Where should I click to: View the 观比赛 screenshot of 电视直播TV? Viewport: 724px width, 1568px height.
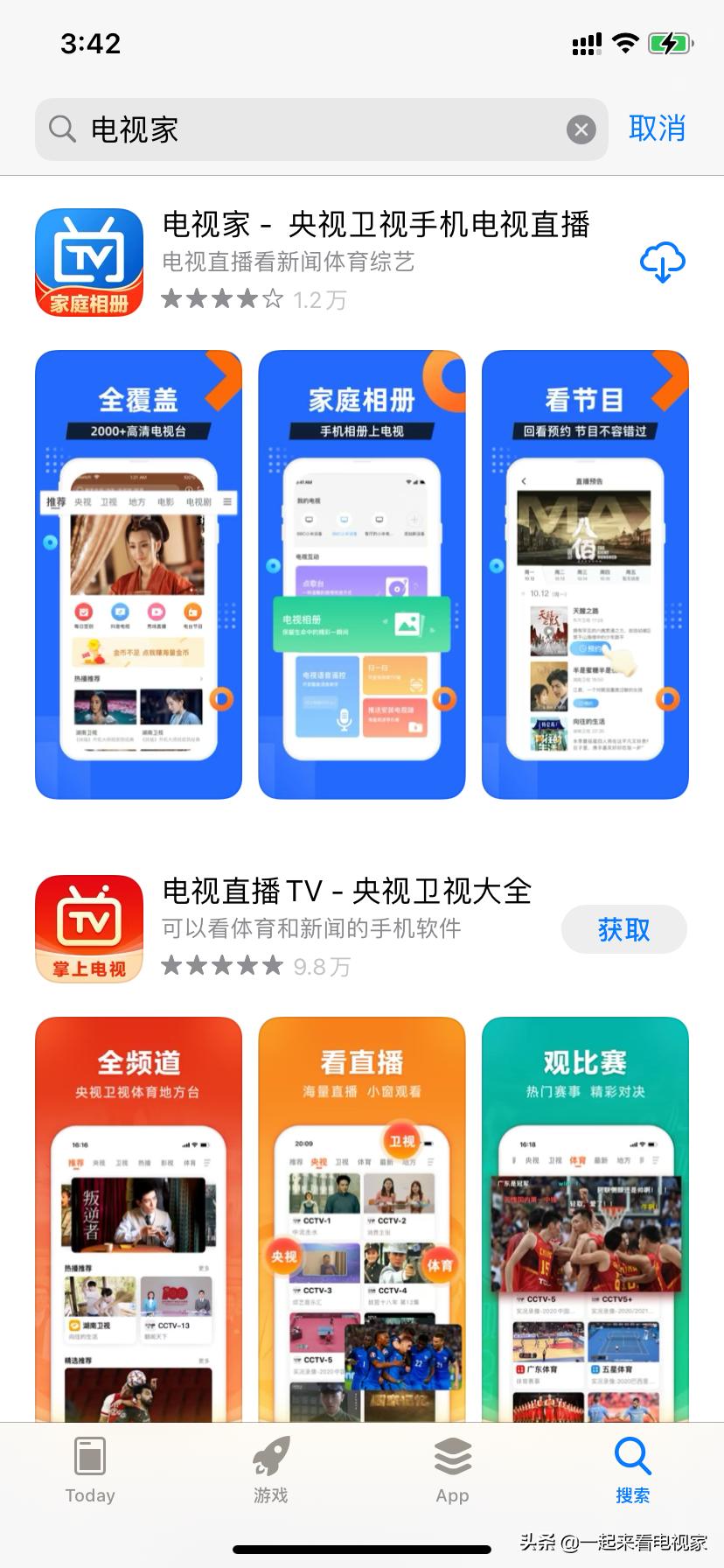pos(585,1216)
